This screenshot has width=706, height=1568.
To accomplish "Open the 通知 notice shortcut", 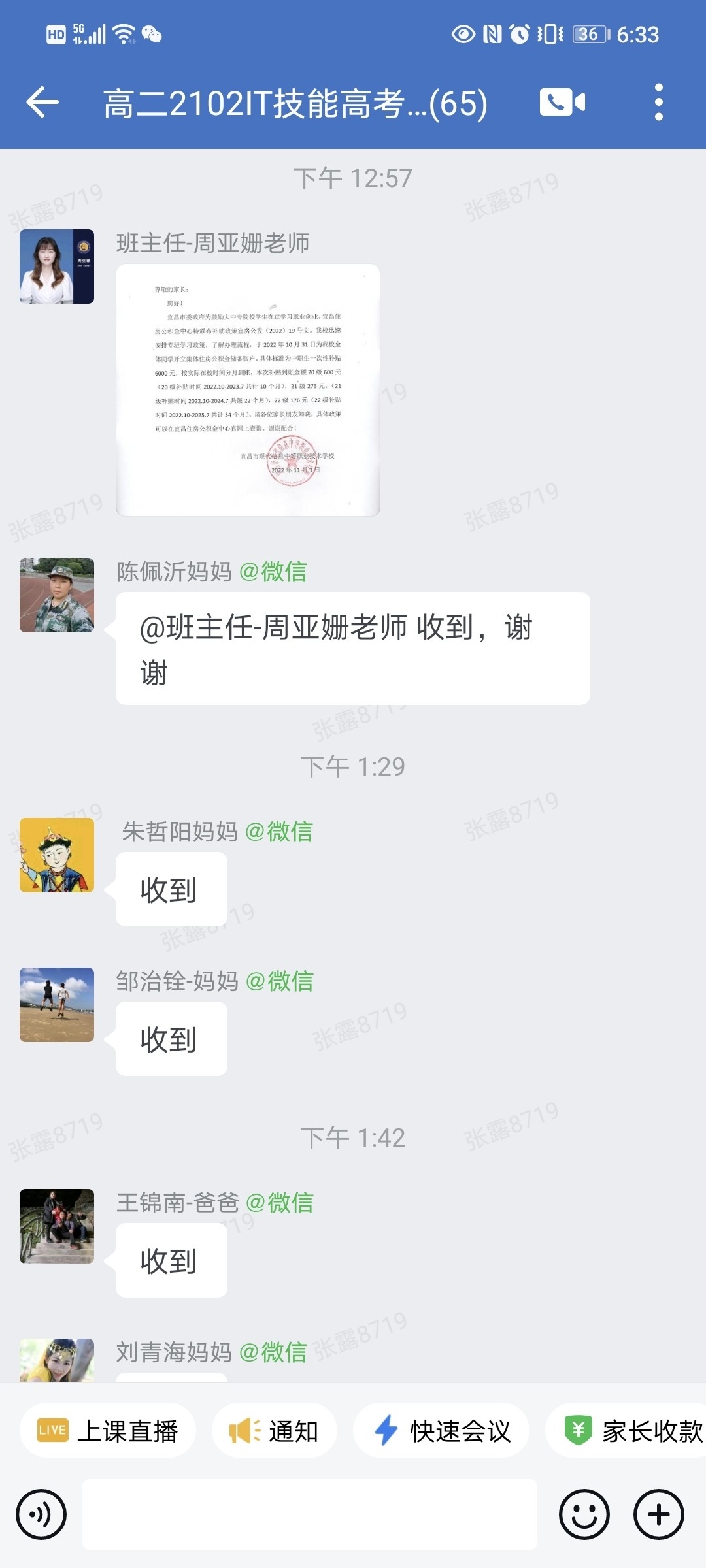I will tap(275, 1431).
